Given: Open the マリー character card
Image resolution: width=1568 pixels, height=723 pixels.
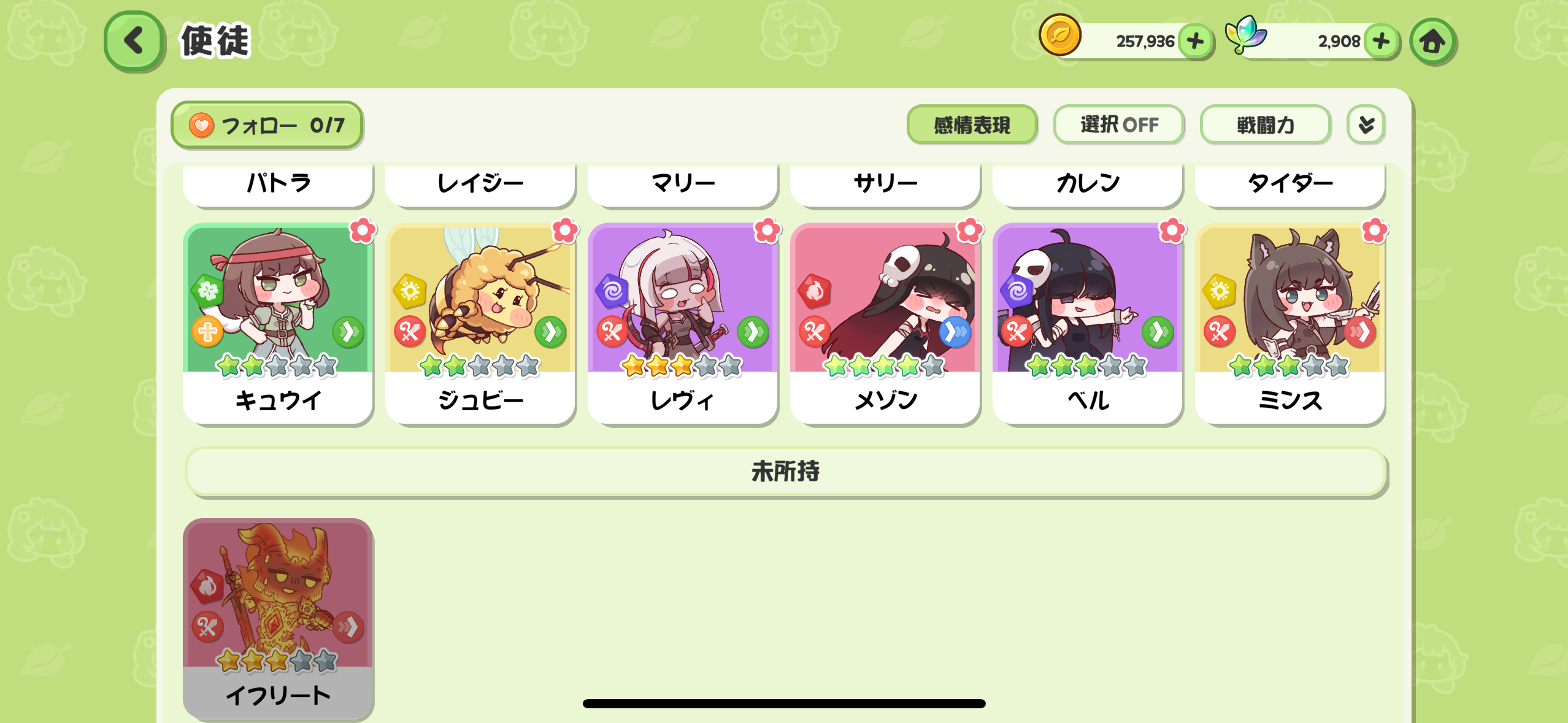Looking at the screenshot, I should pos(683,183).
